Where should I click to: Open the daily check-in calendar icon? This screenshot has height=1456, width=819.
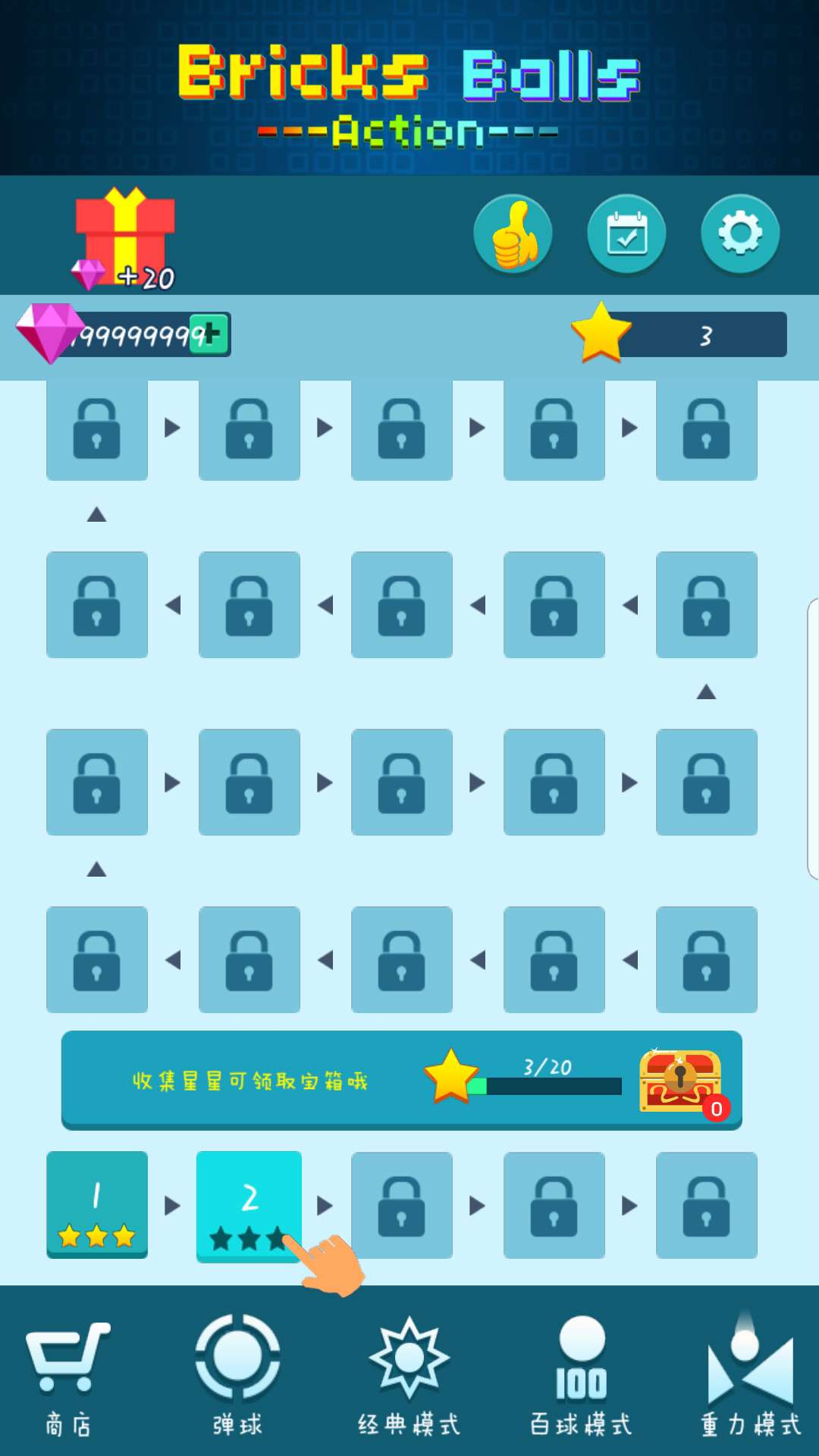coord(626,234)
